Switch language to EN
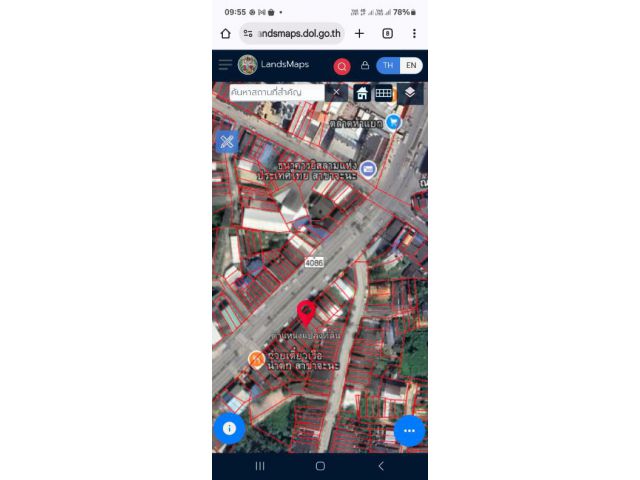 411,66
